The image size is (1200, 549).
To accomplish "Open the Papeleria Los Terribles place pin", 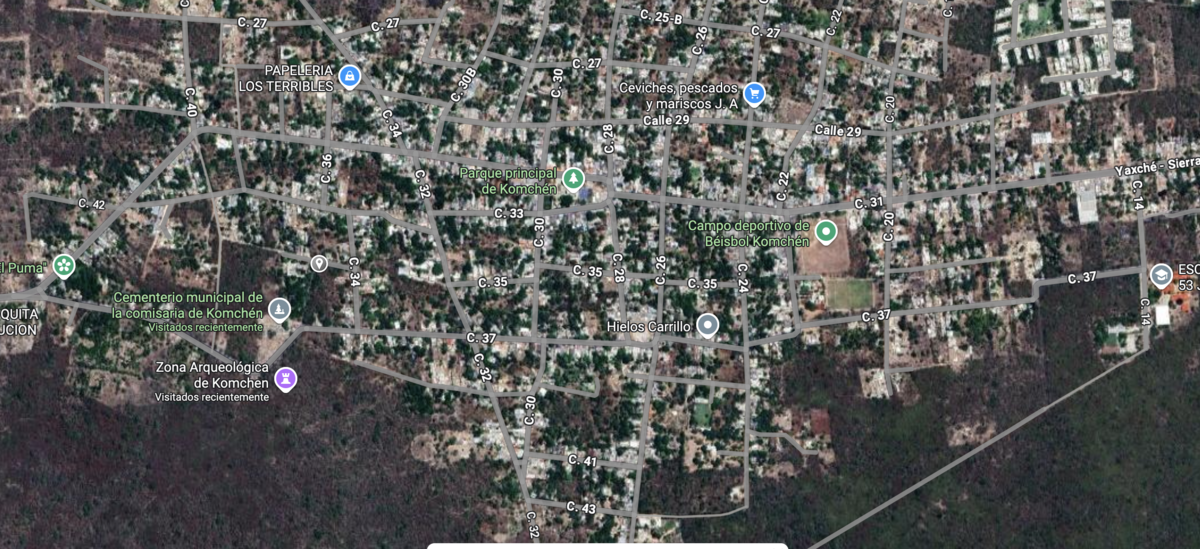I will click(x=349, y=76).
